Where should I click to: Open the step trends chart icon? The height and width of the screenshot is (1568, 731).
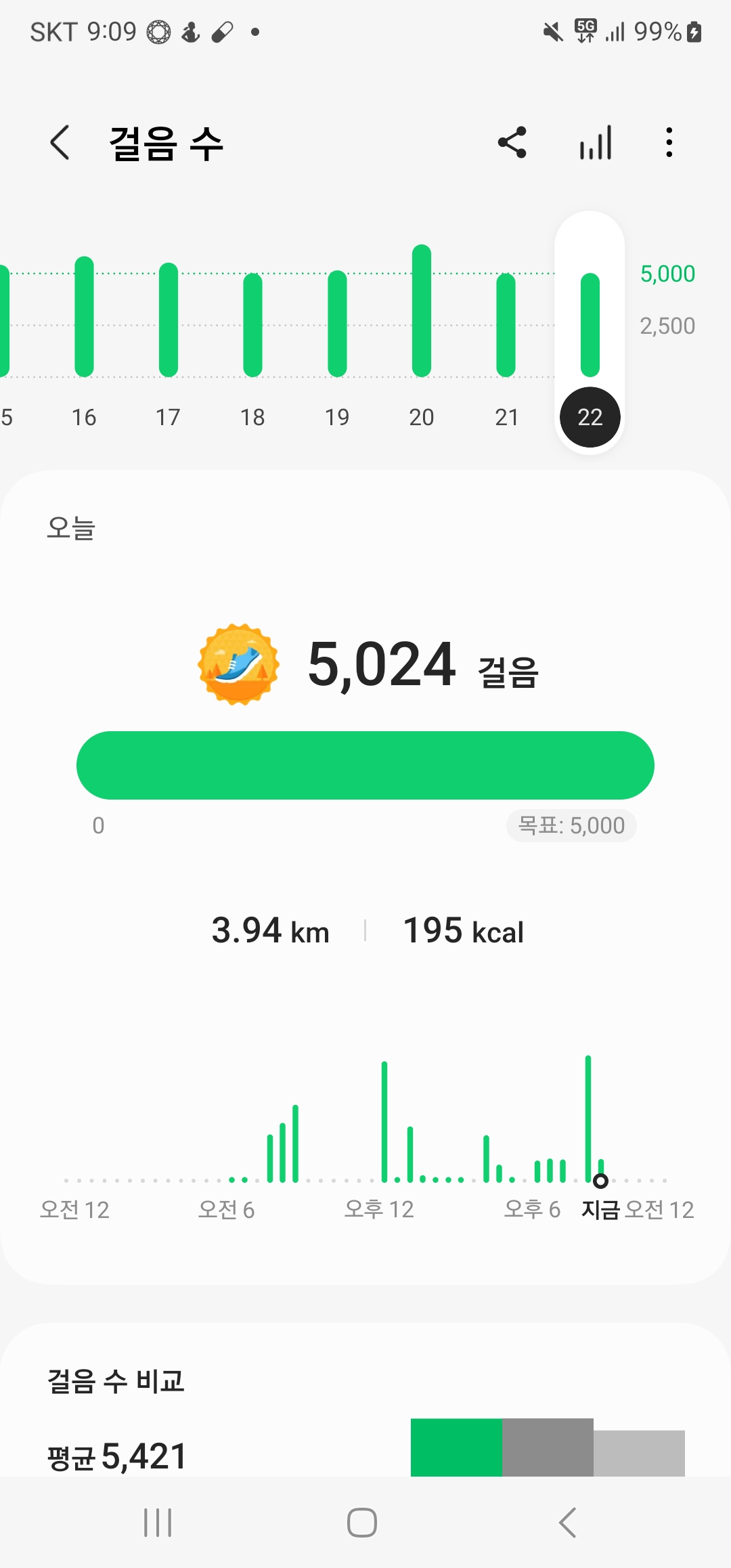tap(596, 143)
